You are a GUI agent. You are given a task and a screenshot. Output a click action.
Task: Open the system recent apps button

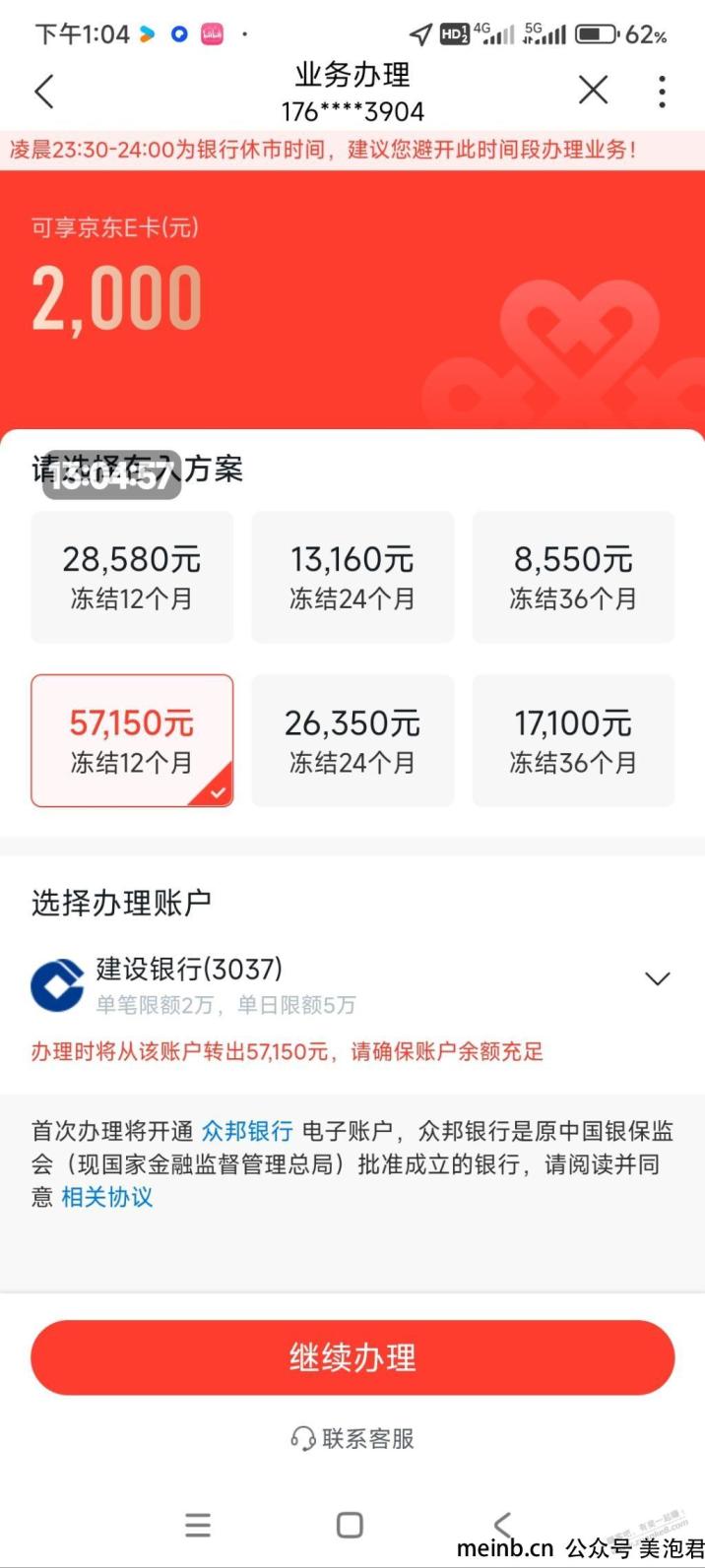(198, 1525)
